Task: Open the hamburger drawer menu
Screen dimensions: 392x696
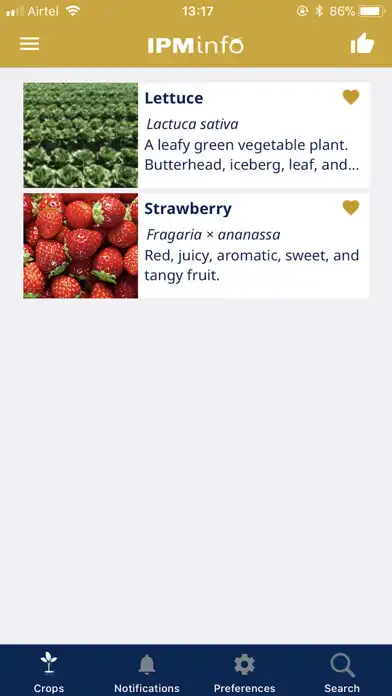Action: [x=29, y=44]
